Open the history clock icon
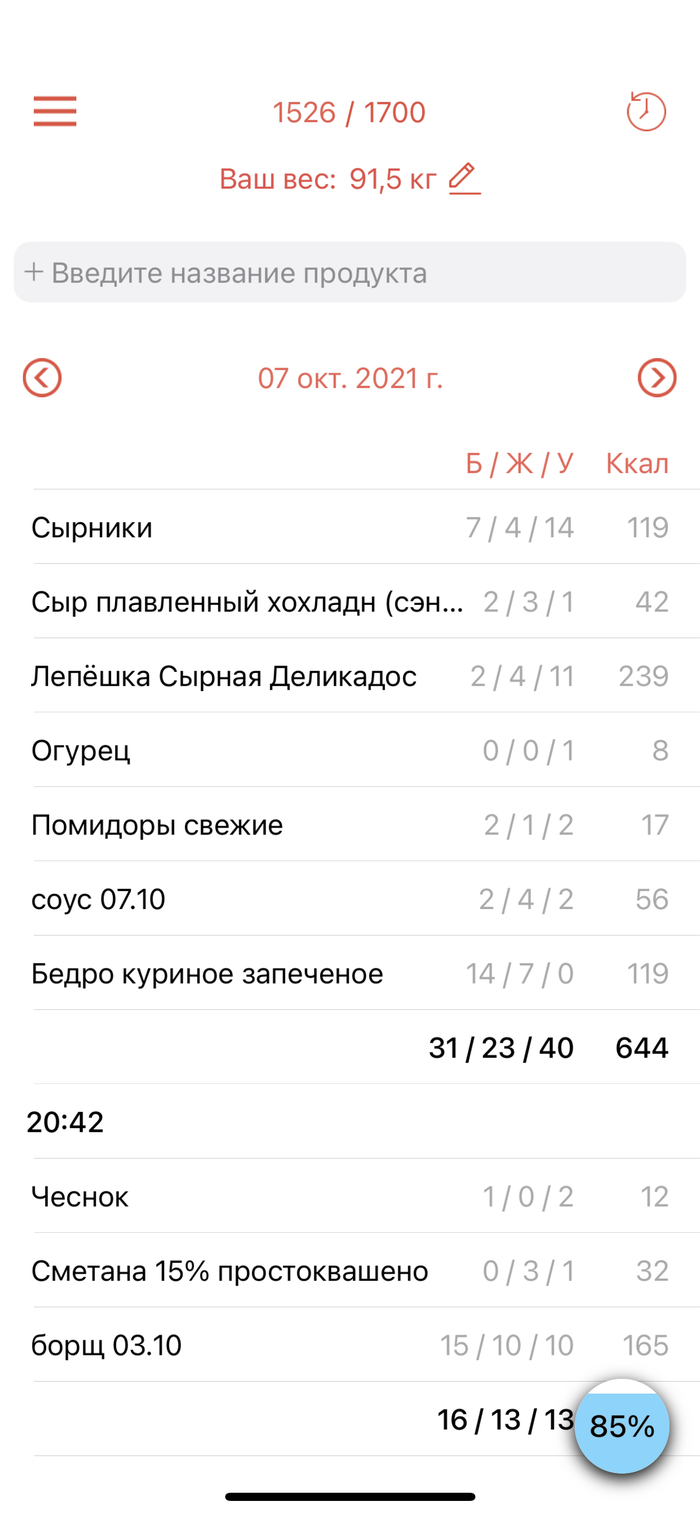 click(646, 111)
